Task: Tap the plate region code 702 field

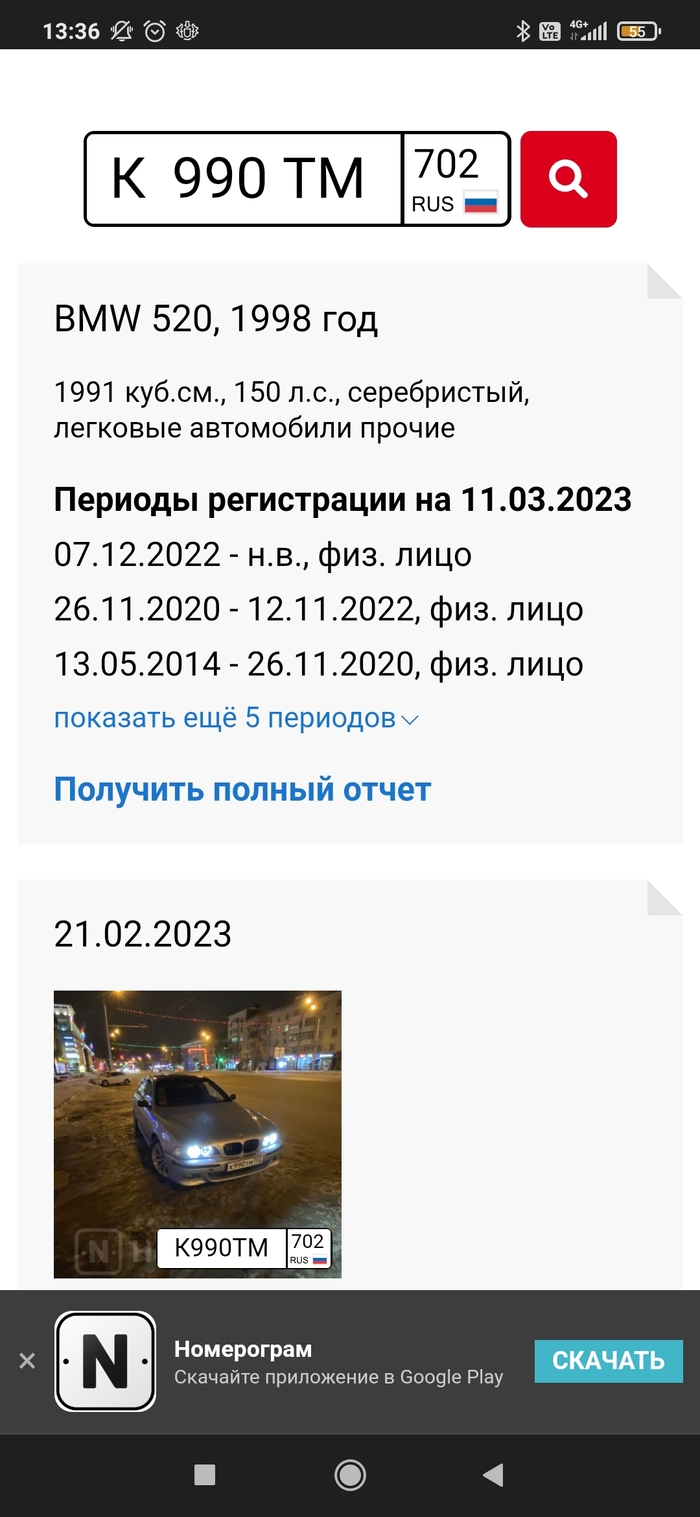Action: point(455,179)
